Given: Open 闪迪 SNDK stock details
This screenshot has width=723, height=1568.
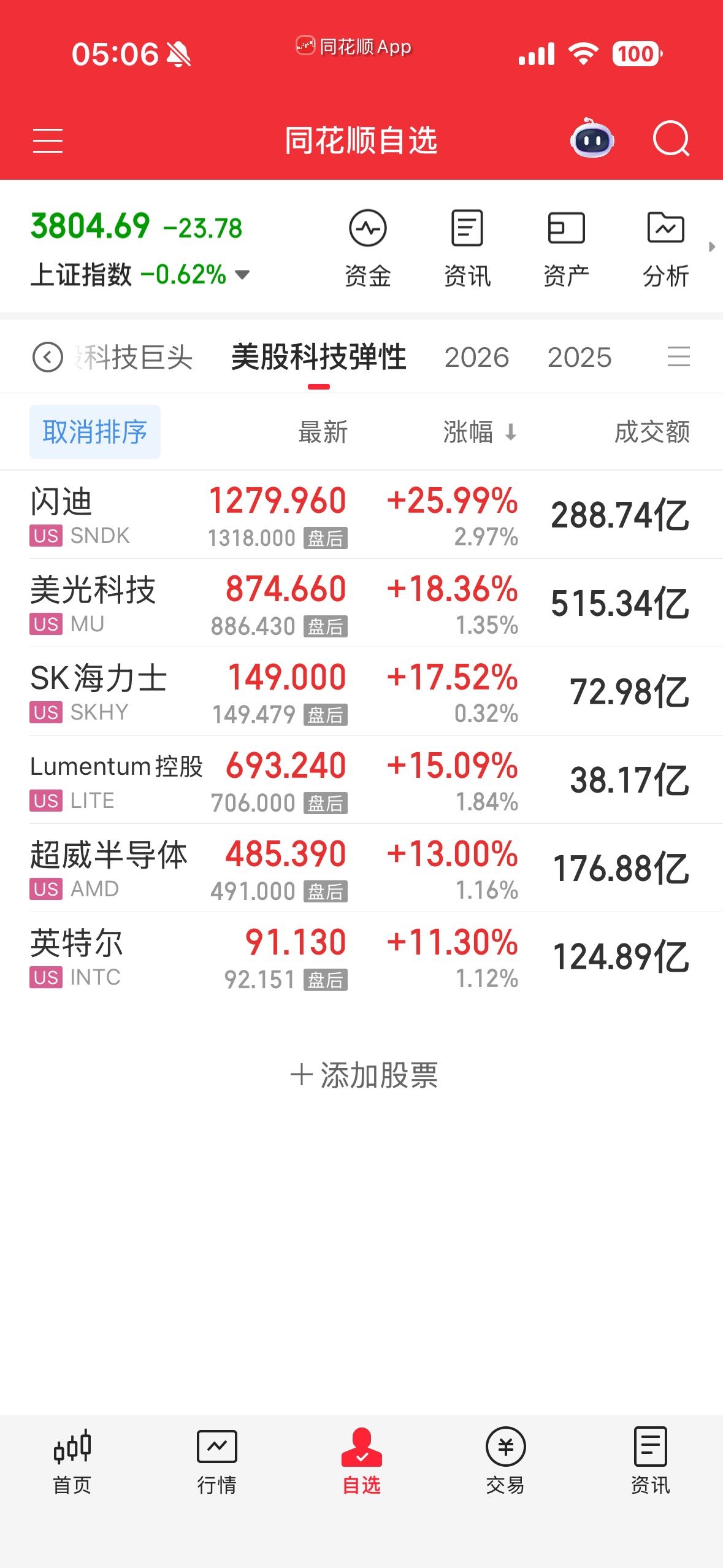Looking at the screenshot, I should (x=361, y=515).
